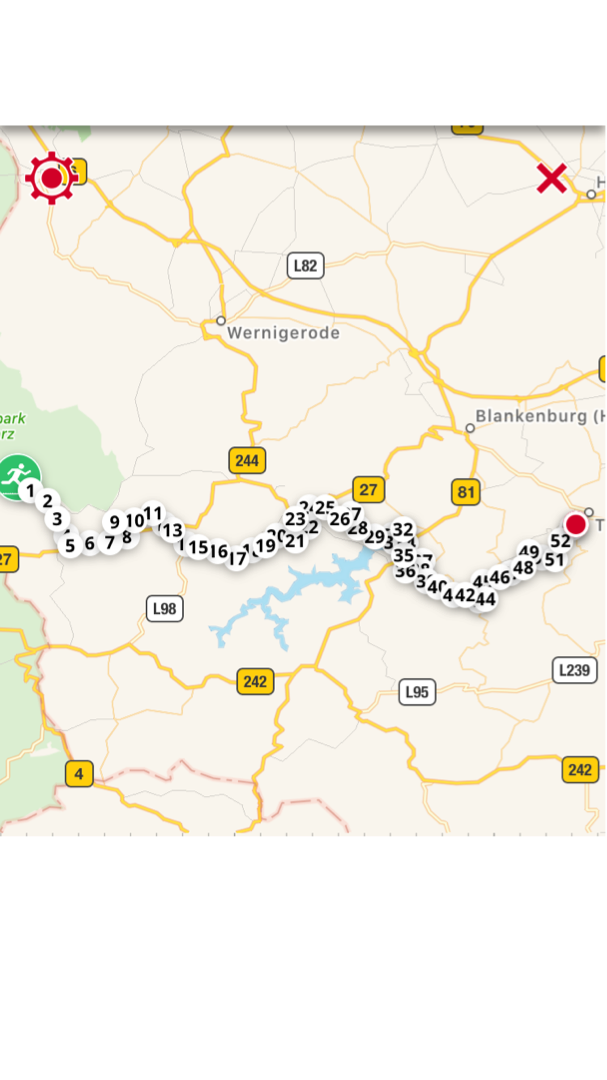The image size is (607, 1080).
Task: Select waypoint marker 1
Action: pos(31,491)
